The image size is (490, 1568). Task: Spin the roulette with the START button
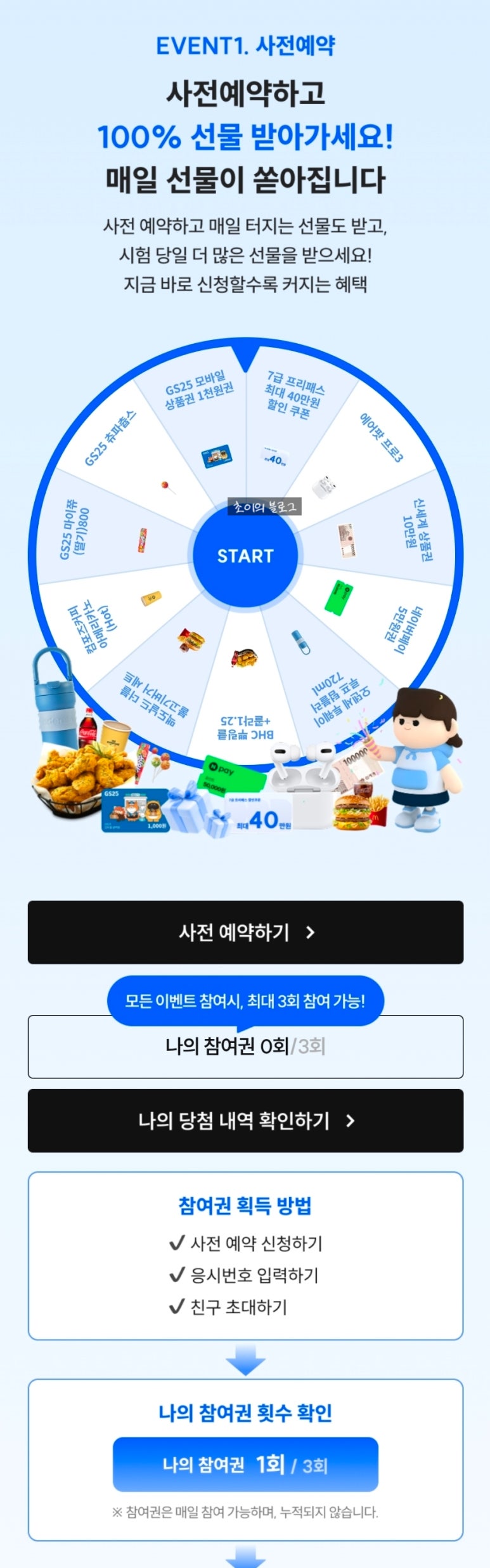245,556
